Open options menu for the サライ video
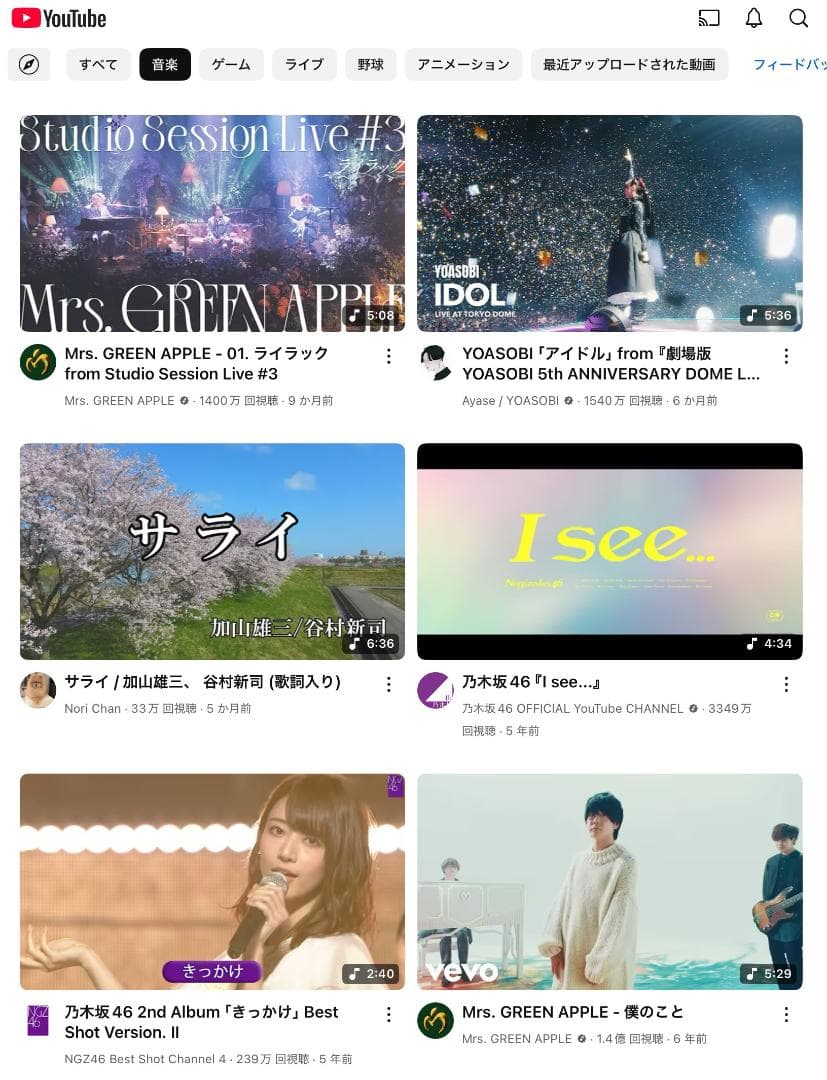 click(x=389, y=684)
